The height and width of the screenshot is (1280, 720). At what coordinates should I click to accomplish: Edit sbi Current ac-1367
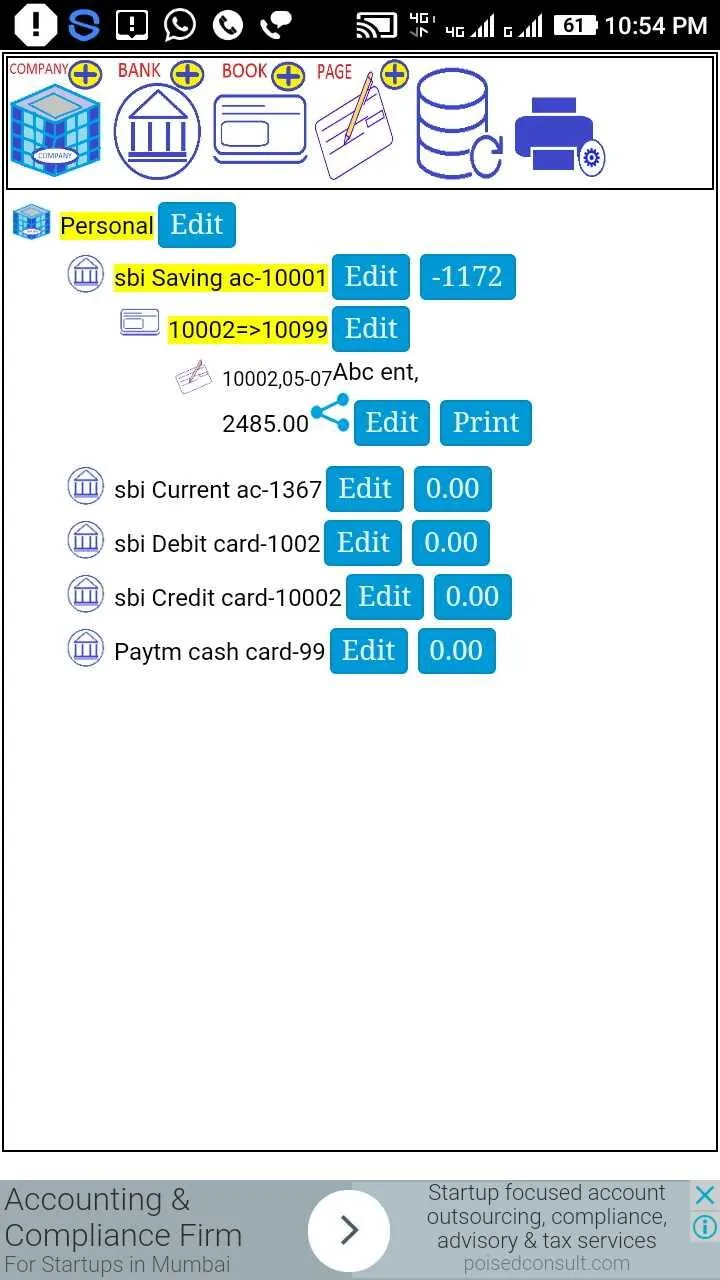pos(365,489)
